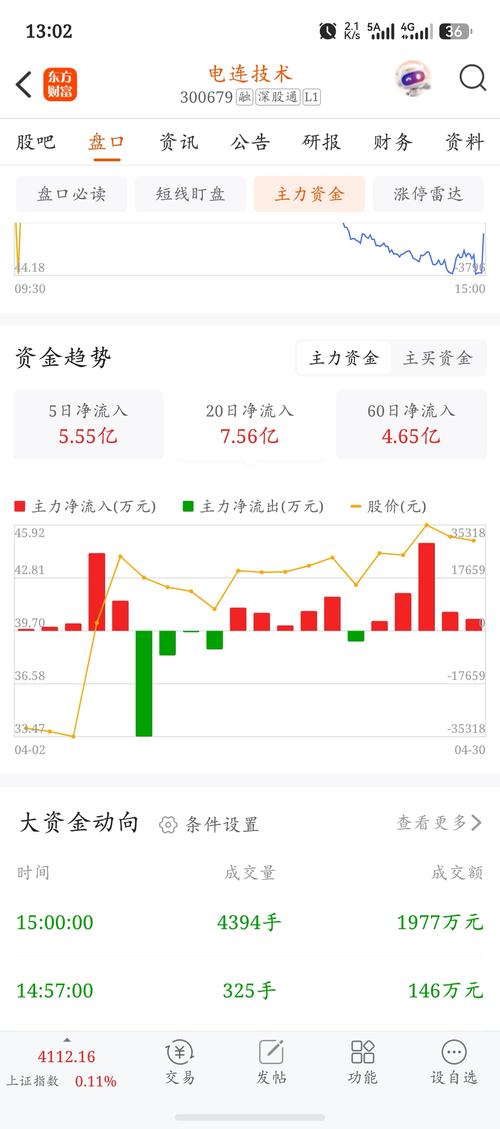Open the 研报 tab
500x1129 pixels.
321,142
